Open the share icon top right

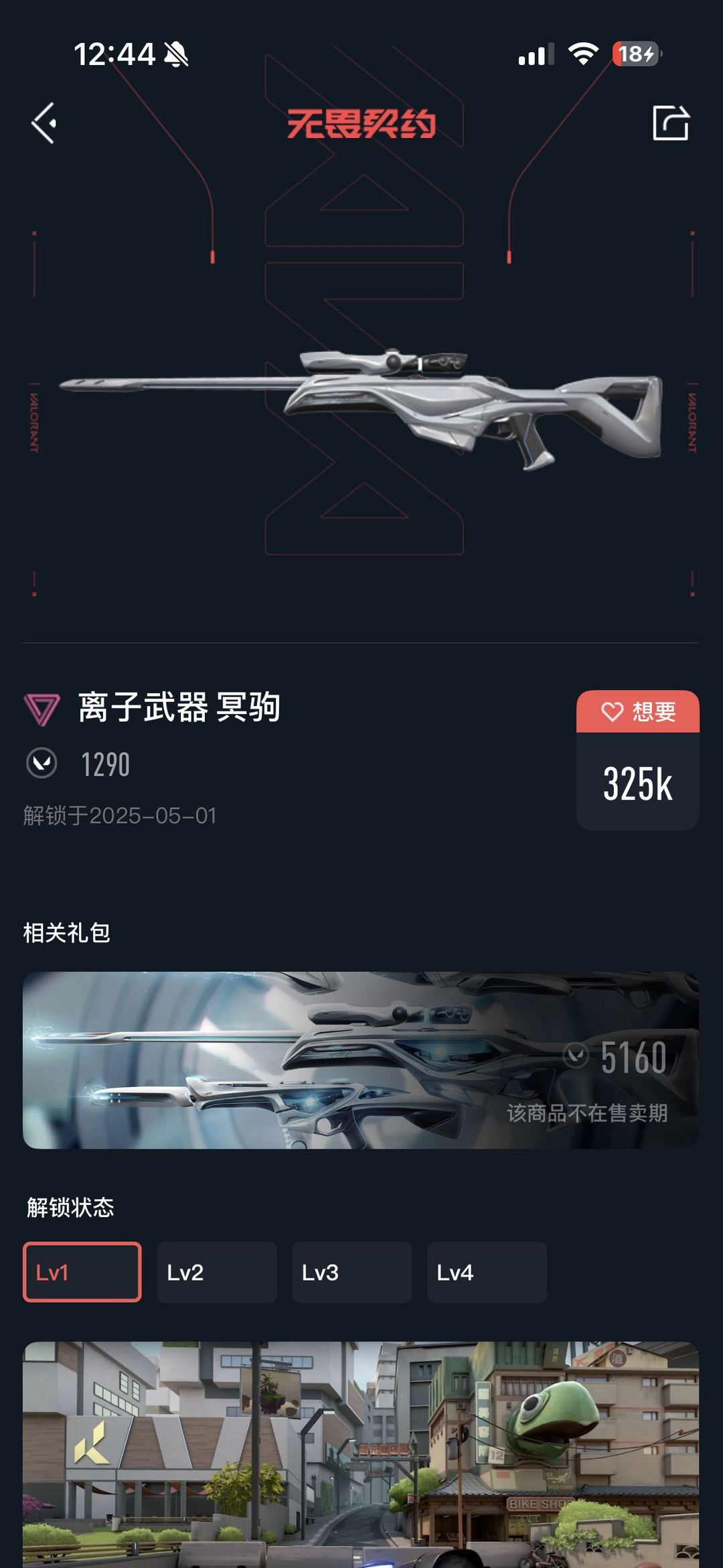pyautogui.click(x=673, y=123)
